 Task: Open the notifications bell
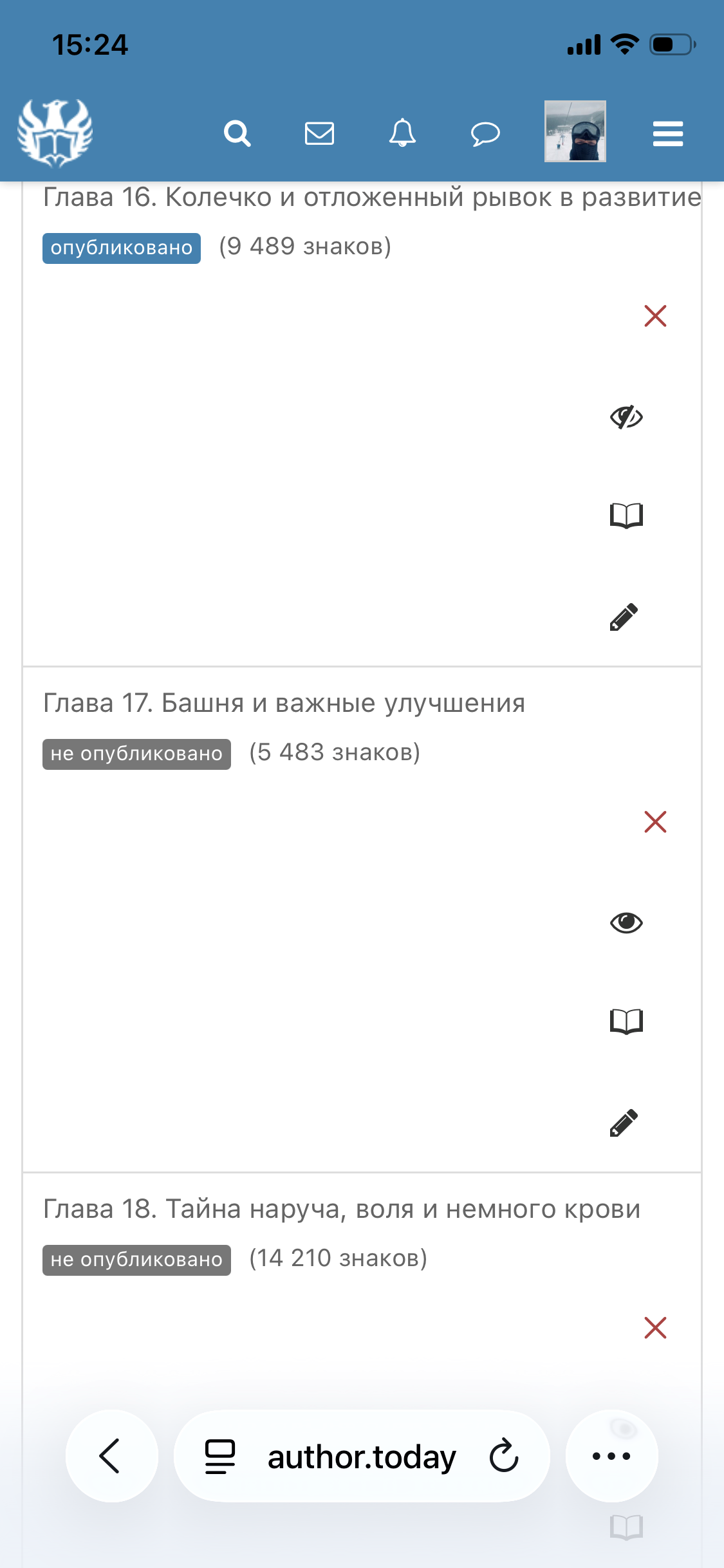click(x=402, y=133)
